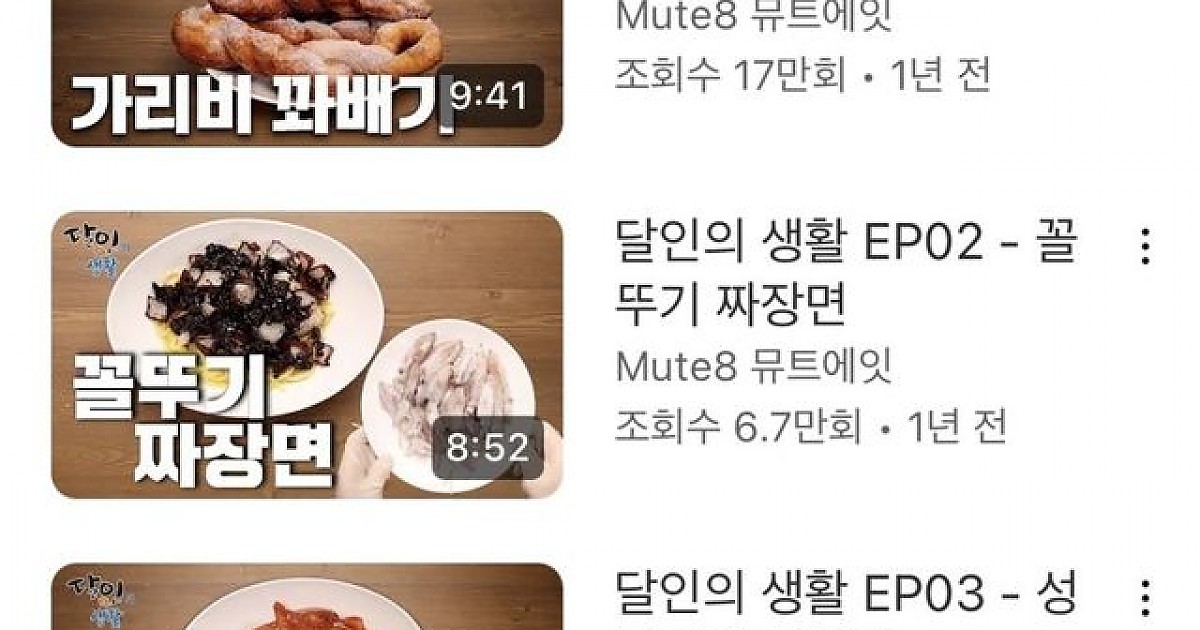Open video title 달인의 생활 EP02 - 꼴뚜기 짜장면
1200x630 pixels.
coord(845,273)
